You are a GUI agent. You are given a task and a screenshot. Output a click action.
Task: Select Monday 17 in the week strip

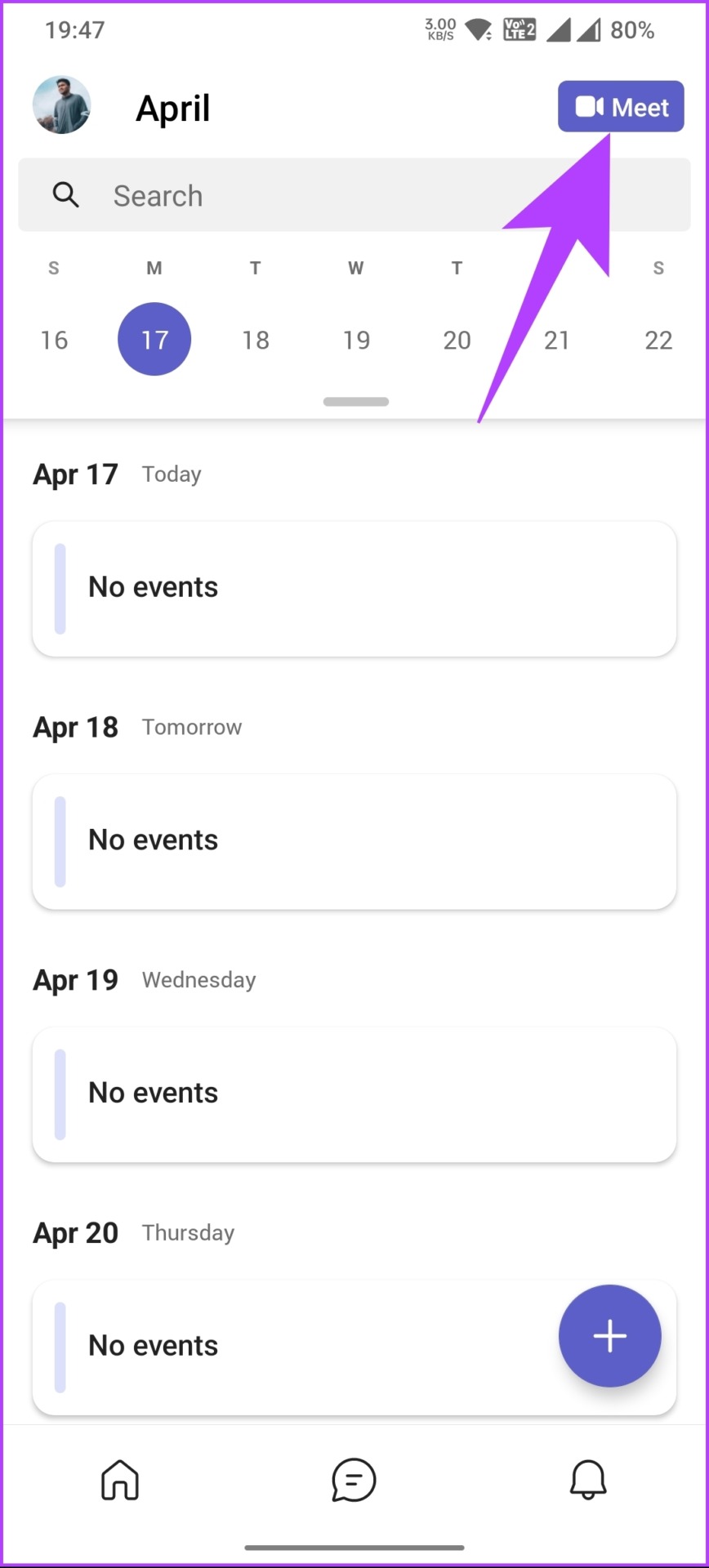154,340
